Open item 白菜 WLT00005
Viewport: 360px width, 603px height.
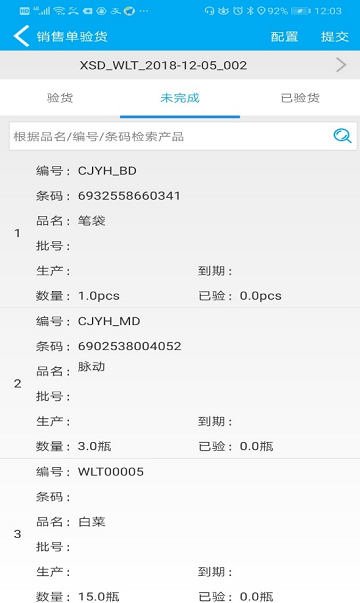[180, 531]
